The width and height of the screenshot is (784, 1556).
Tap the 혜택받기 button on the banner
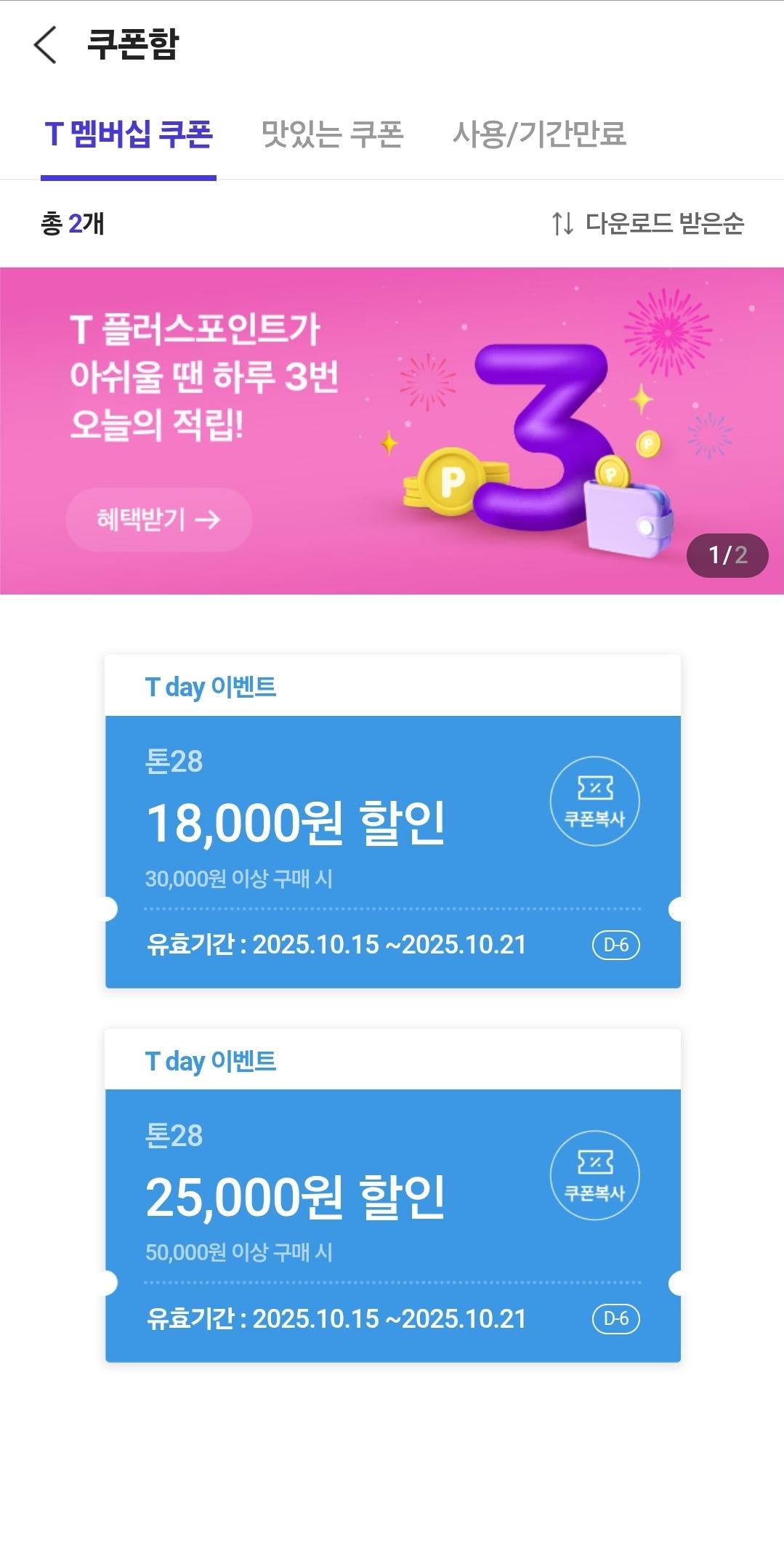point(158,519)
